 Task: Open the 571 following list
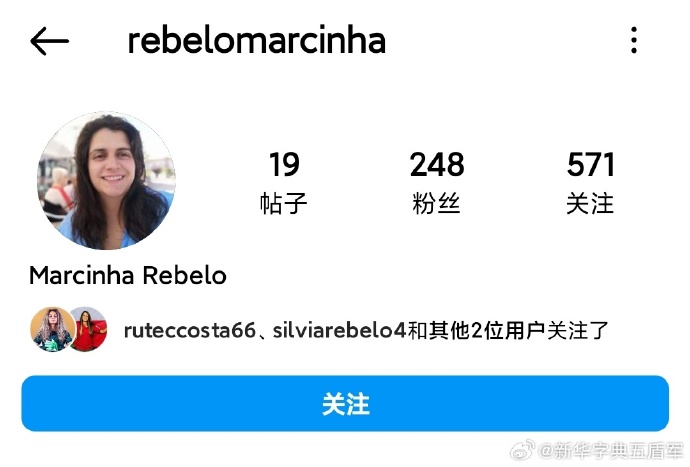590,181
